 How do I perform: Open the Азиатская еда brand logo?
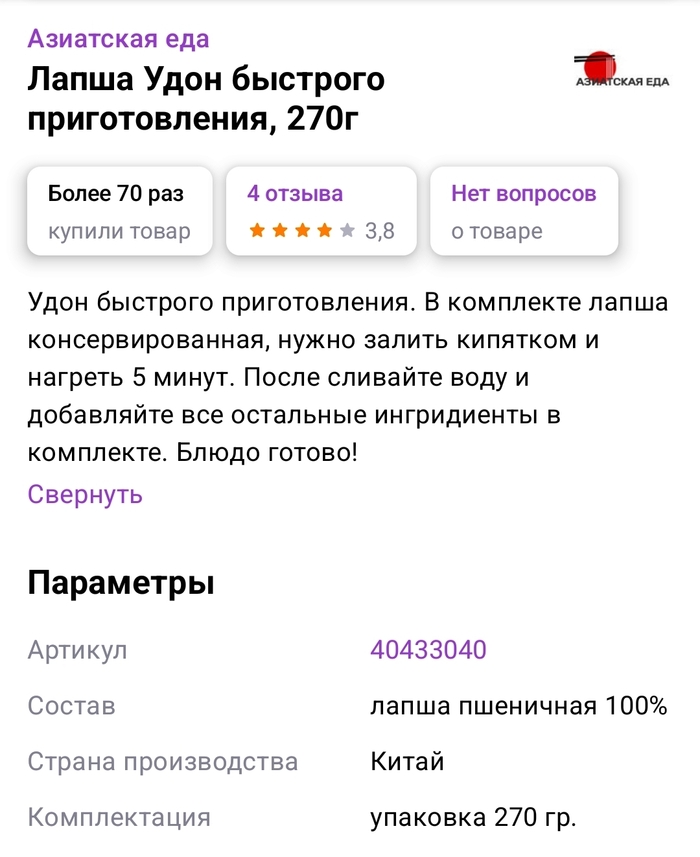(x=621, y=70)
